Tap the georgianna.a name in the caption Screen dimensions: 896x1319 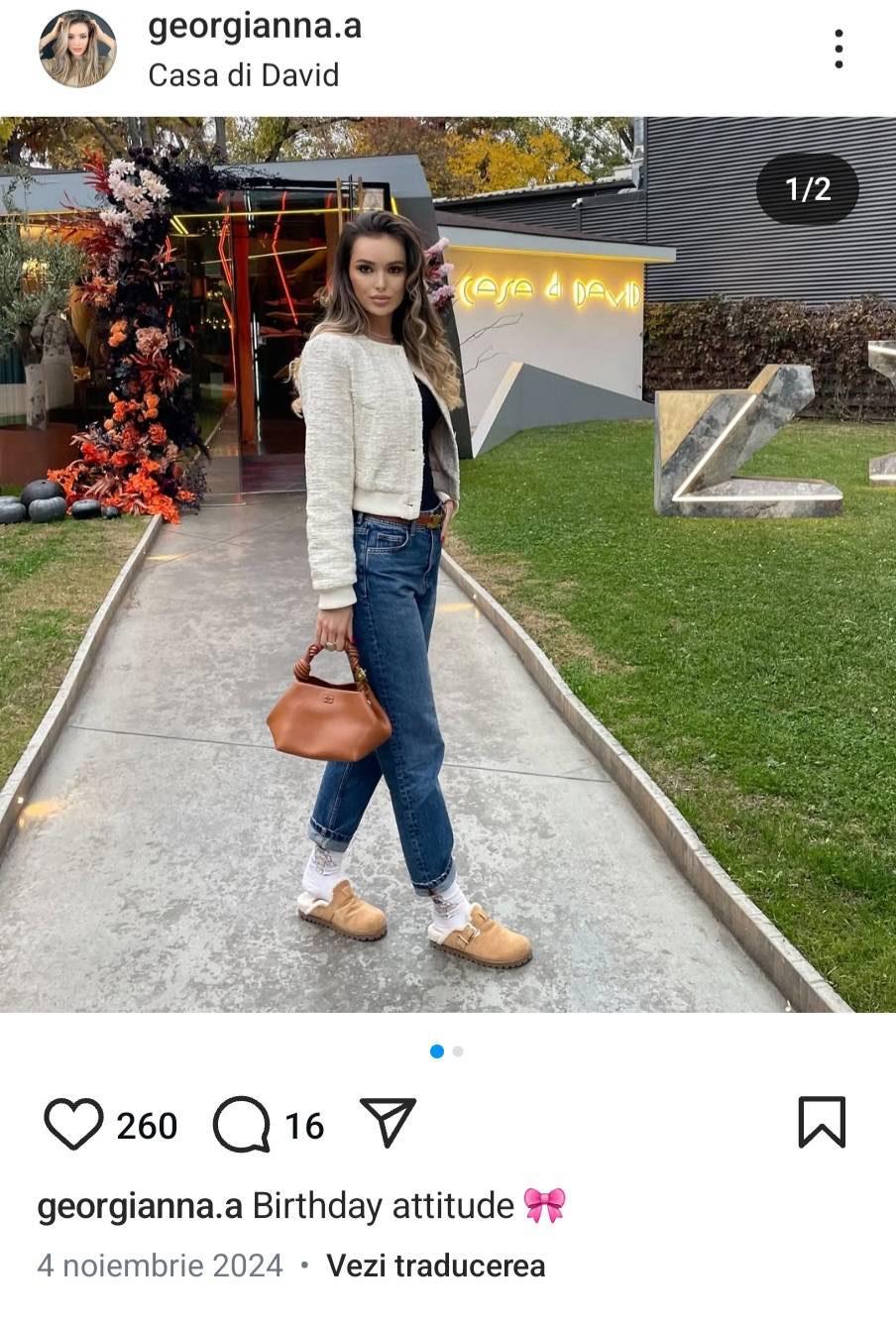pos(139,1206)
